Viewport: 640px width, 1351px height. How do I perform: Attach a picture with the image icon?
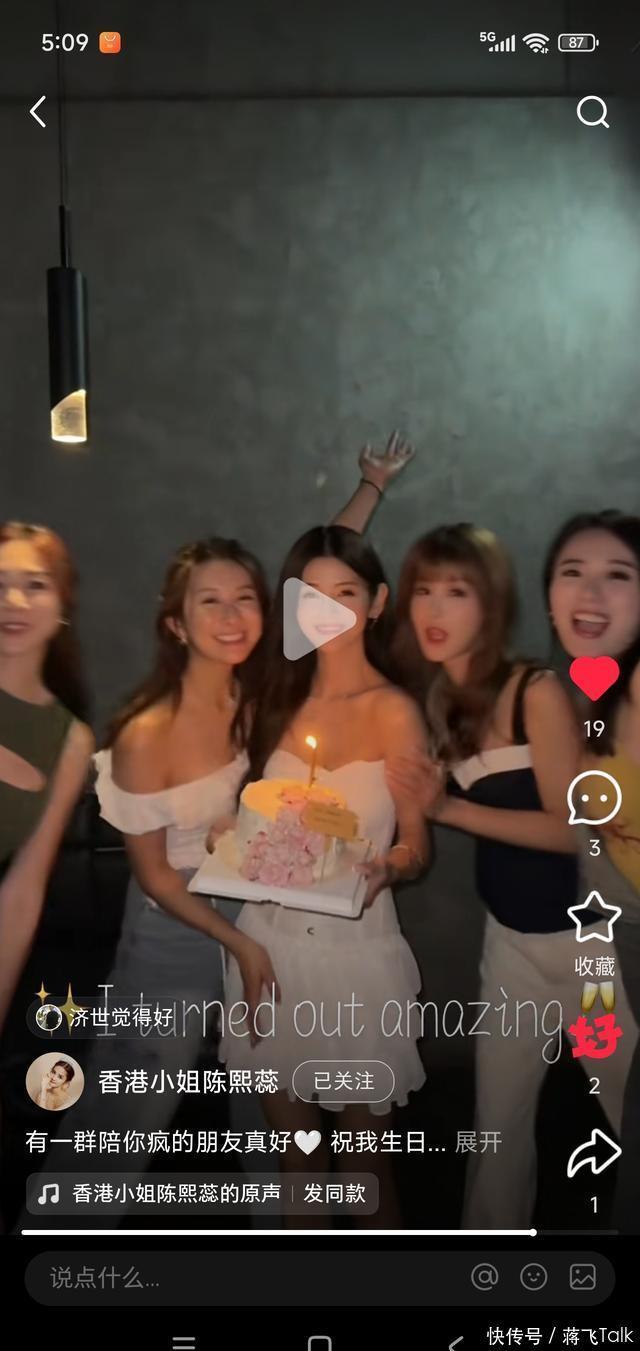(583, 1277)
